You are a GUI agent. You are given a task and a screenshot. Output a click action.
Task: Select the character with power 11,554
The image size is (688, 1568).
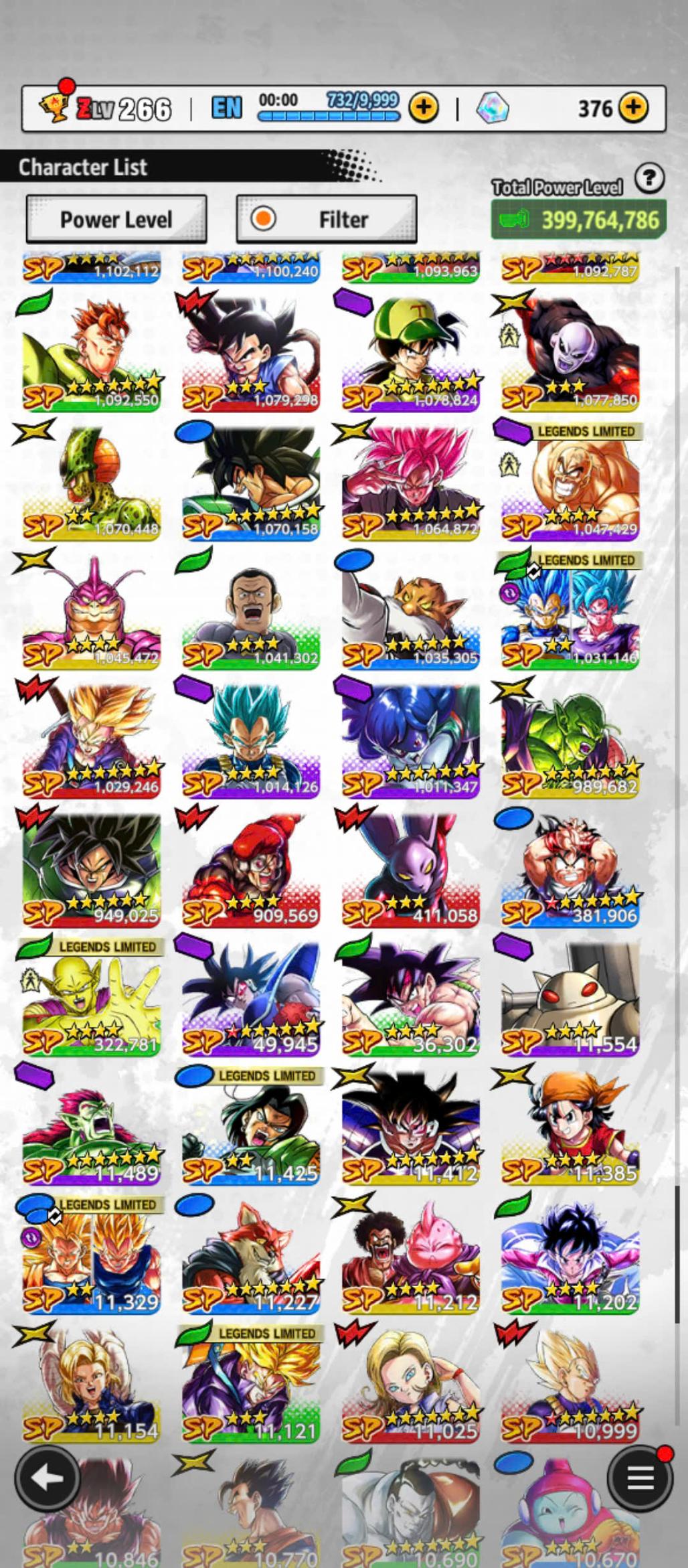click(570, 998)
